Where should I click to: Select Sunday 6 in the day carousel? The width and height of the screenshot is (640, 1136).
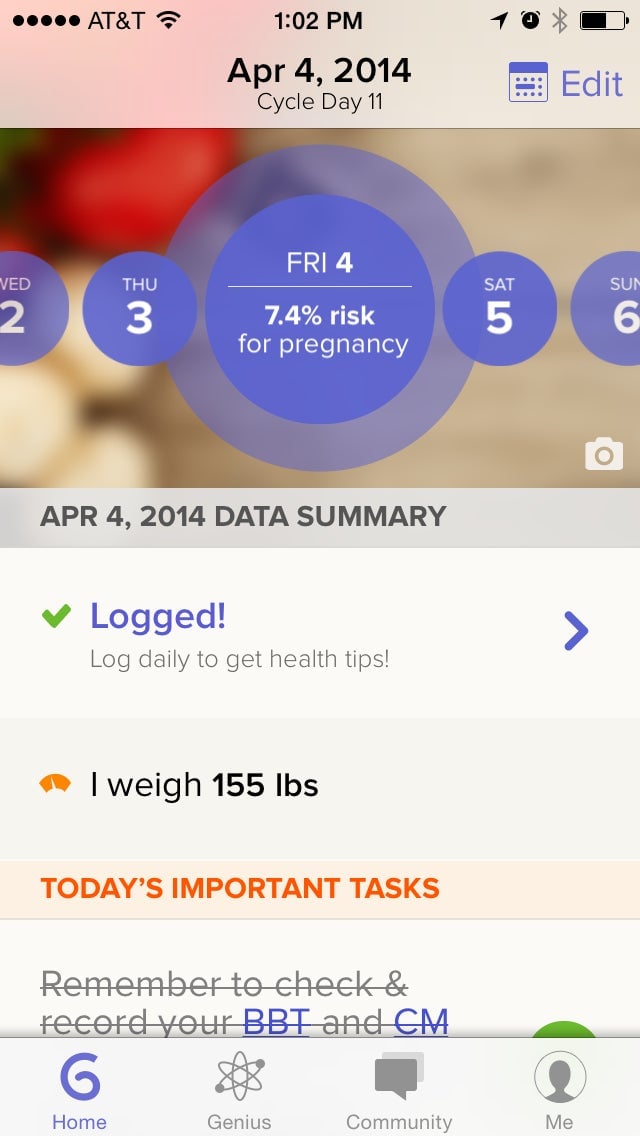pyautogui.click(x=609, y=309)
